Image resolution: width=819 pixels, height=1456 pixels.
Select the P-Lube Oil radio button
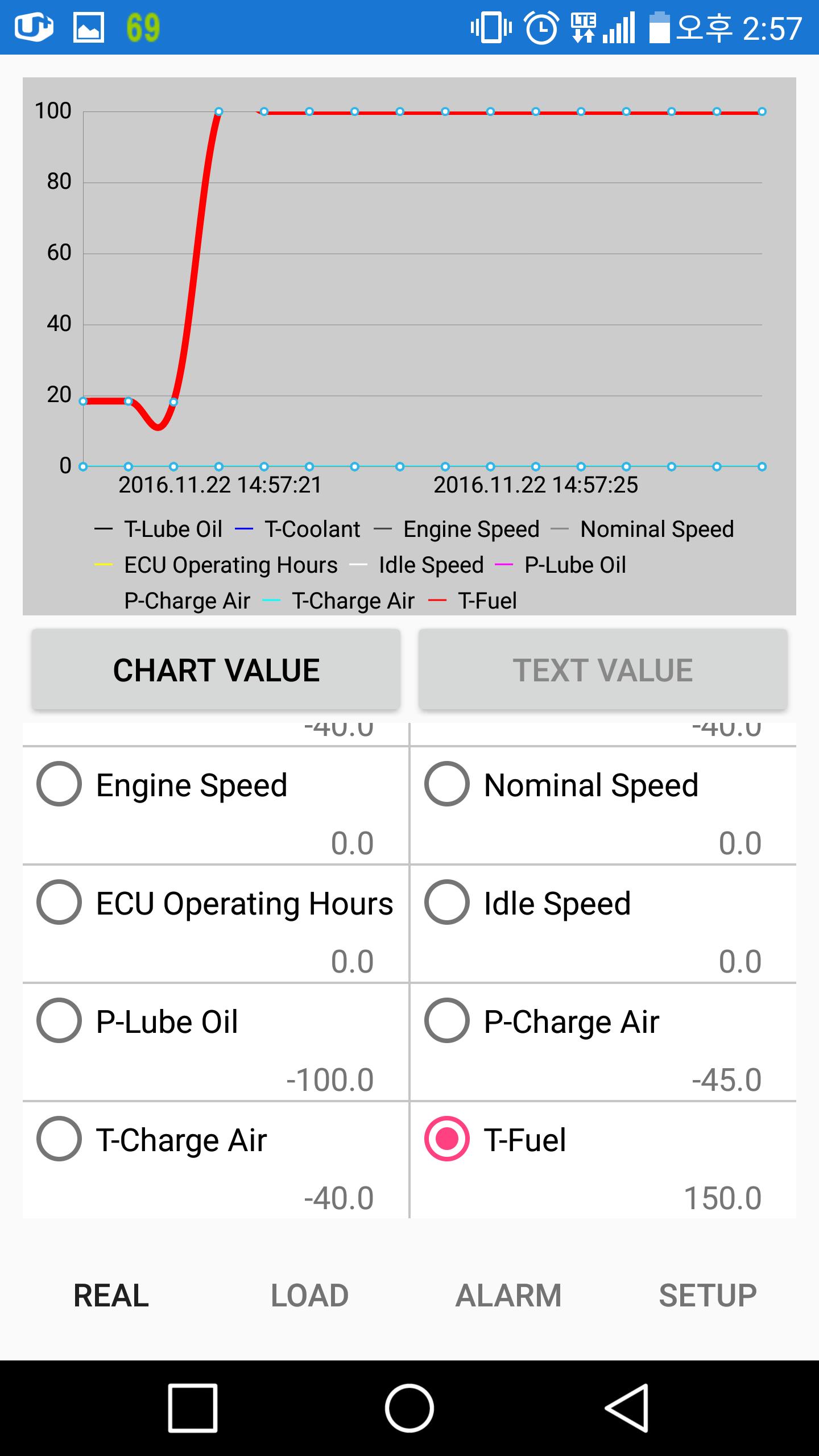(x=59, y=1021)
